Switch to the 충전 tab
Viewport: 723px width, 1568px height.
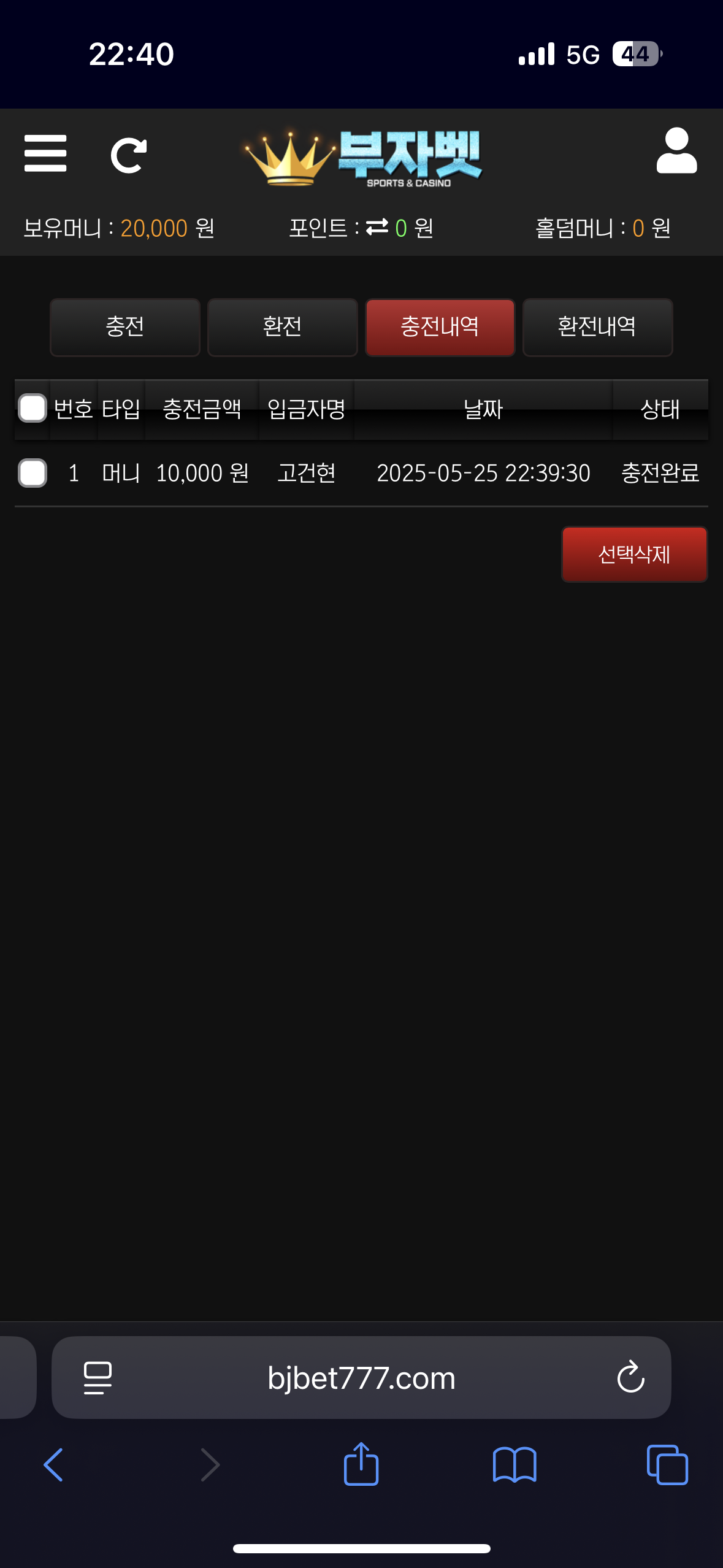pos(125,327)
